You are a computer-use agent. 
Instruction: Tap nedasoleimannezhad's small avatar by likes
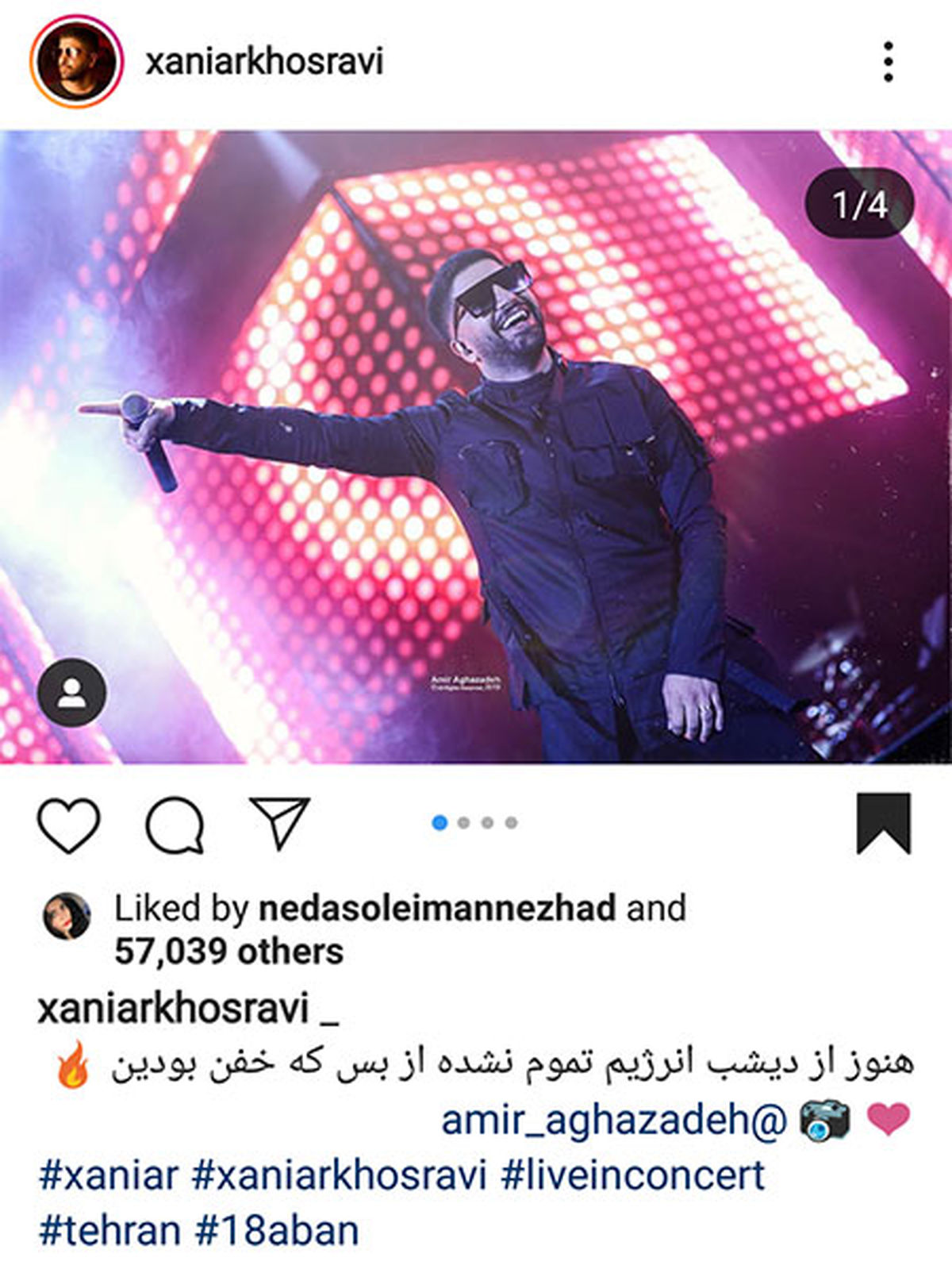coord(67,915)
